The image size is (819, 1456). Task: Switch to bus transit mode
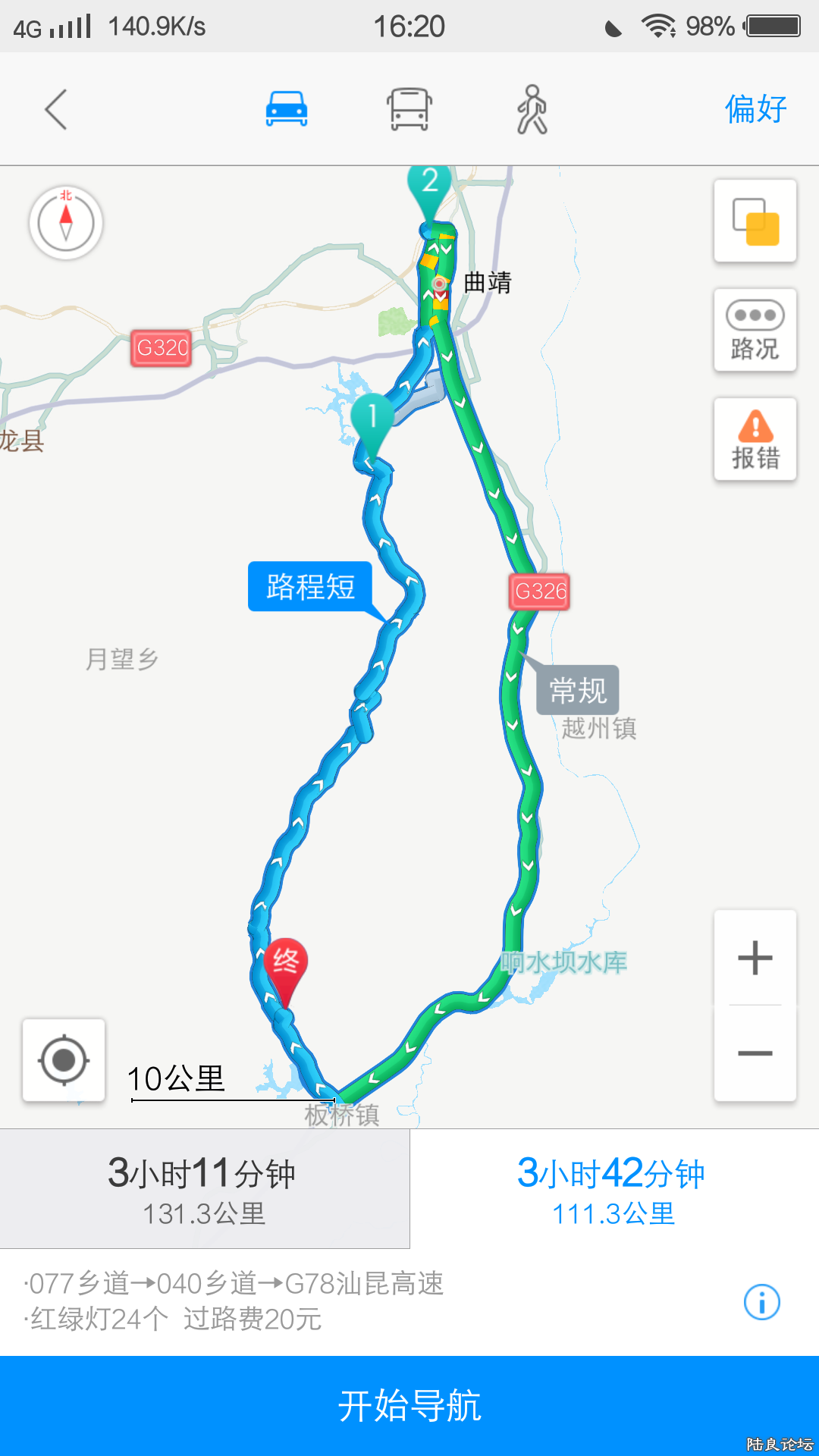(x=409, y=109)
